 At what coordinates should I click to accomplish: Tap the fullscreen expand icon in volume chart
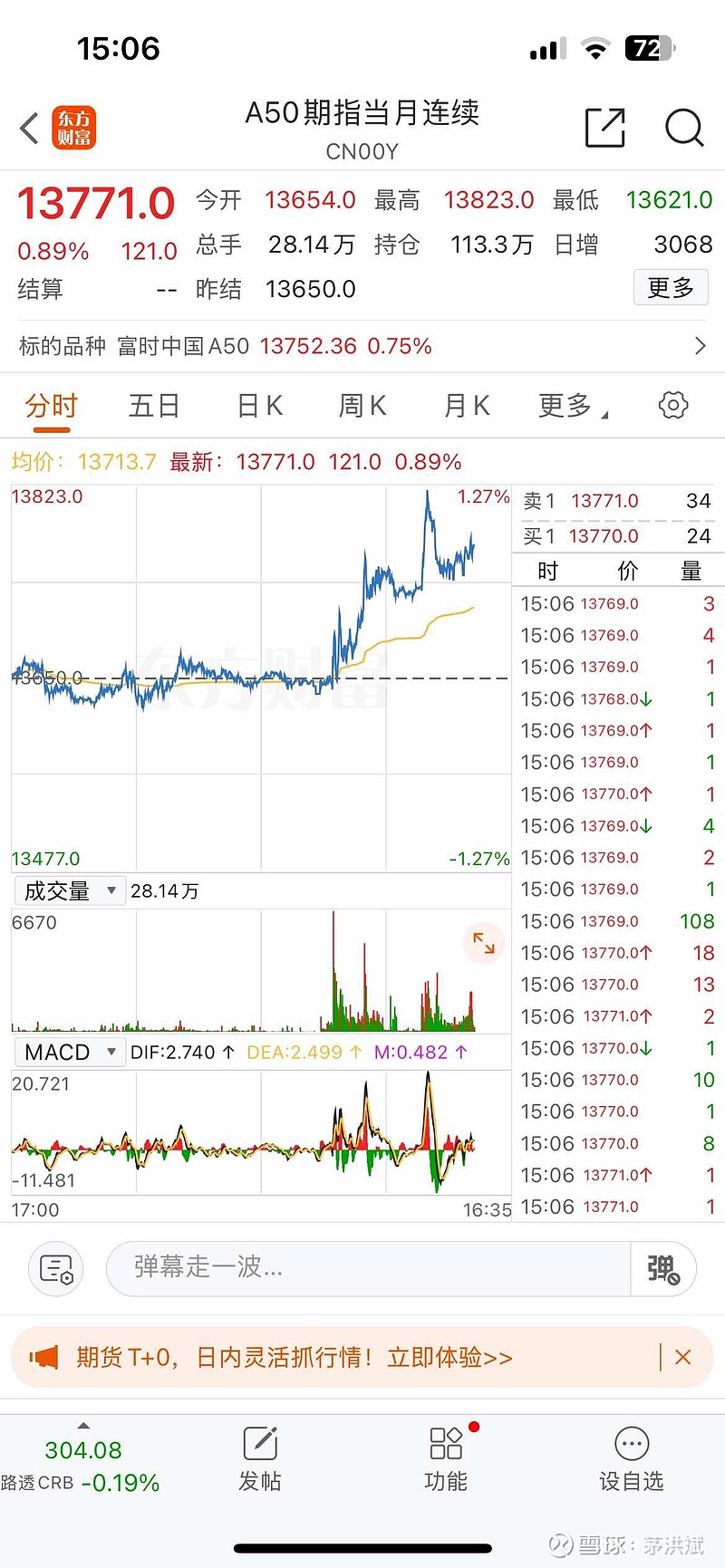[x=484, y=943]
